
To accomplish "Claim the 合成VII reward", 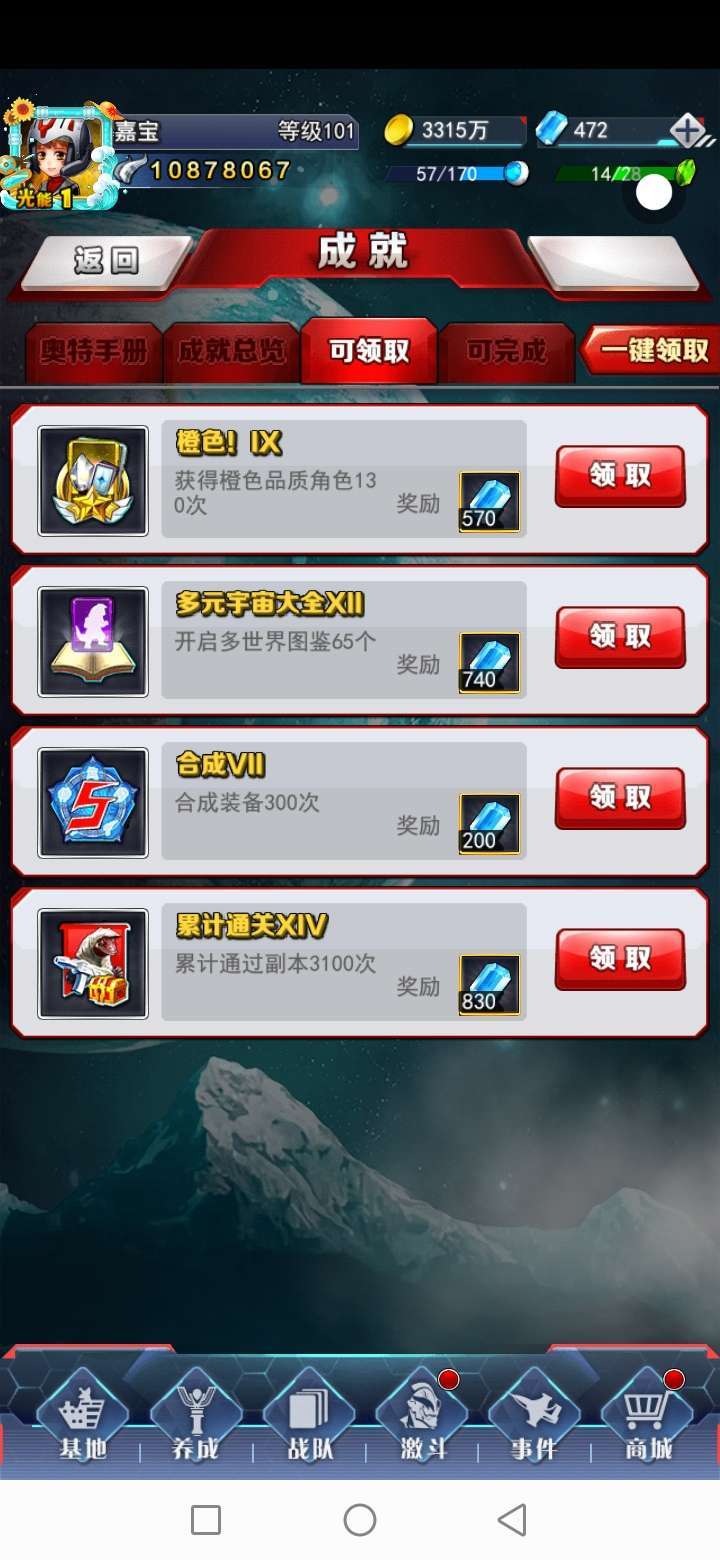I will [x=620, y=798].
